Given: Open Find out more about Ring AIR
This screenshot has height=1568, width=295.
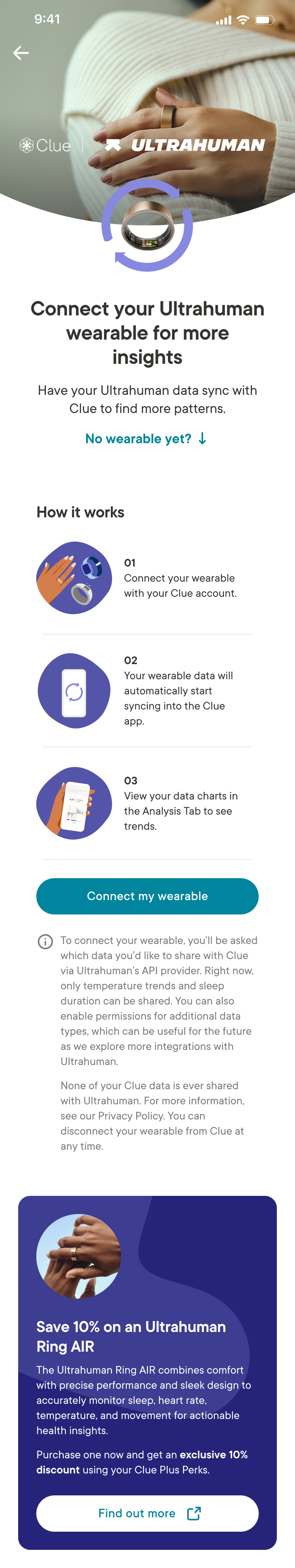Looking at the screenshot, I should tap(147, 1513).
